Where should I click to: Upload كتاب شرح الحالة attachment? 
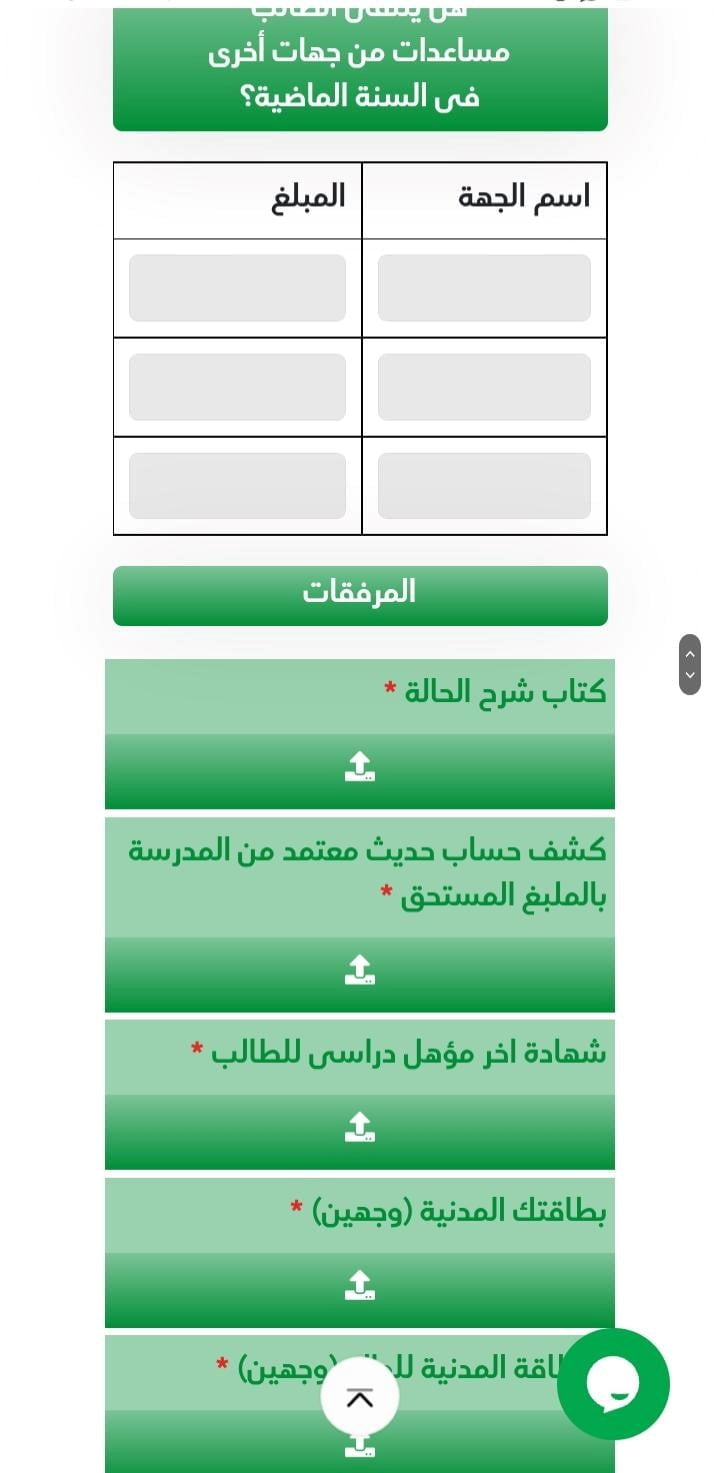[360, 771]
